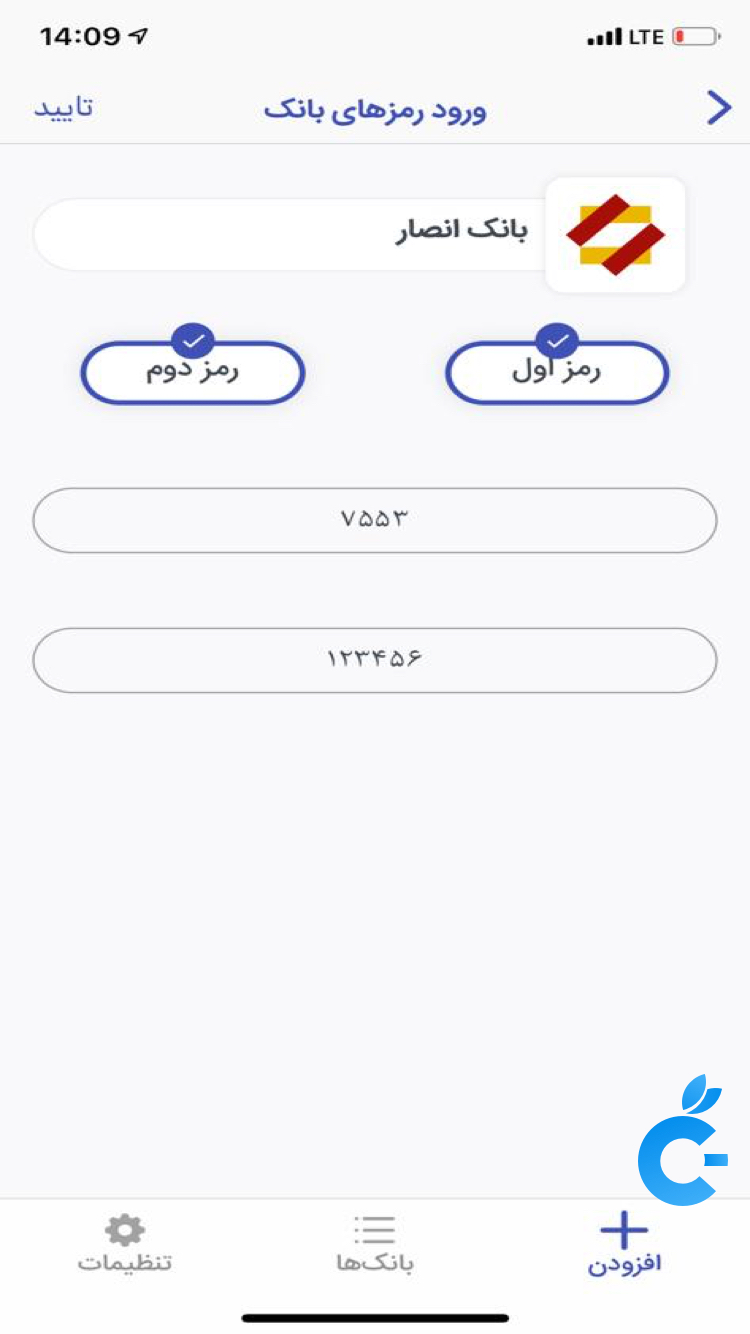The height and width of the screenshot is (1334, 750).
Task: Toggle the رمز دوم option
Action: coord(192,373)
